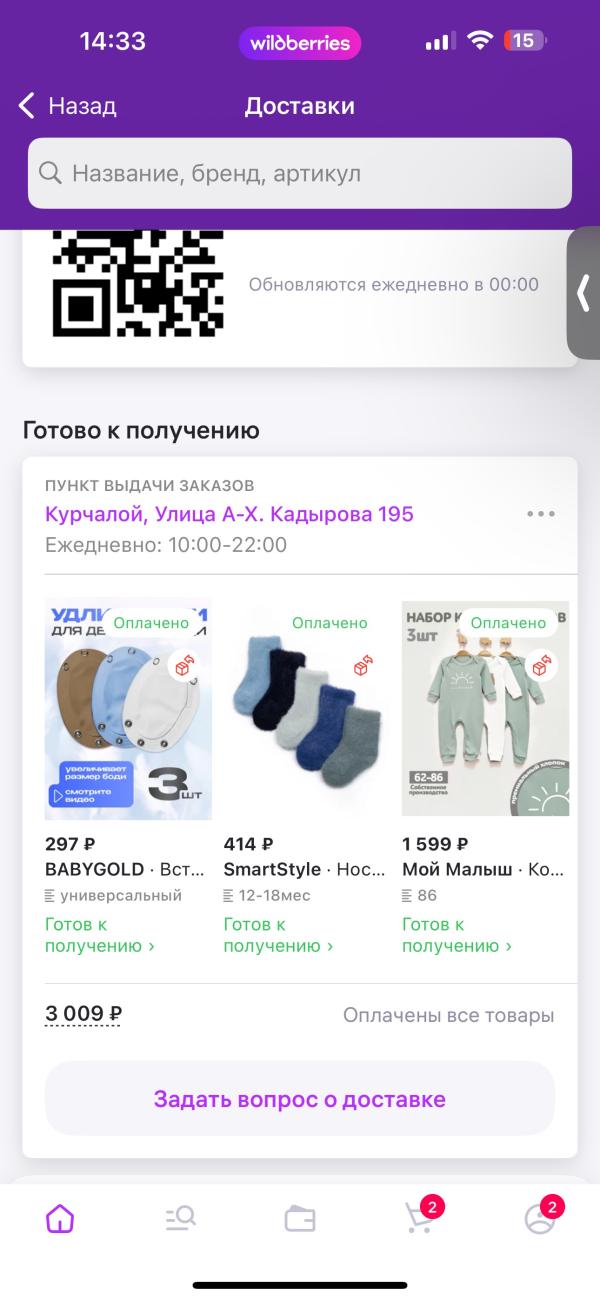The width and height of the screenshot is (600, 1300).
Task: Tap Задать вопрос о доставке button
Action: point(300,1099)
